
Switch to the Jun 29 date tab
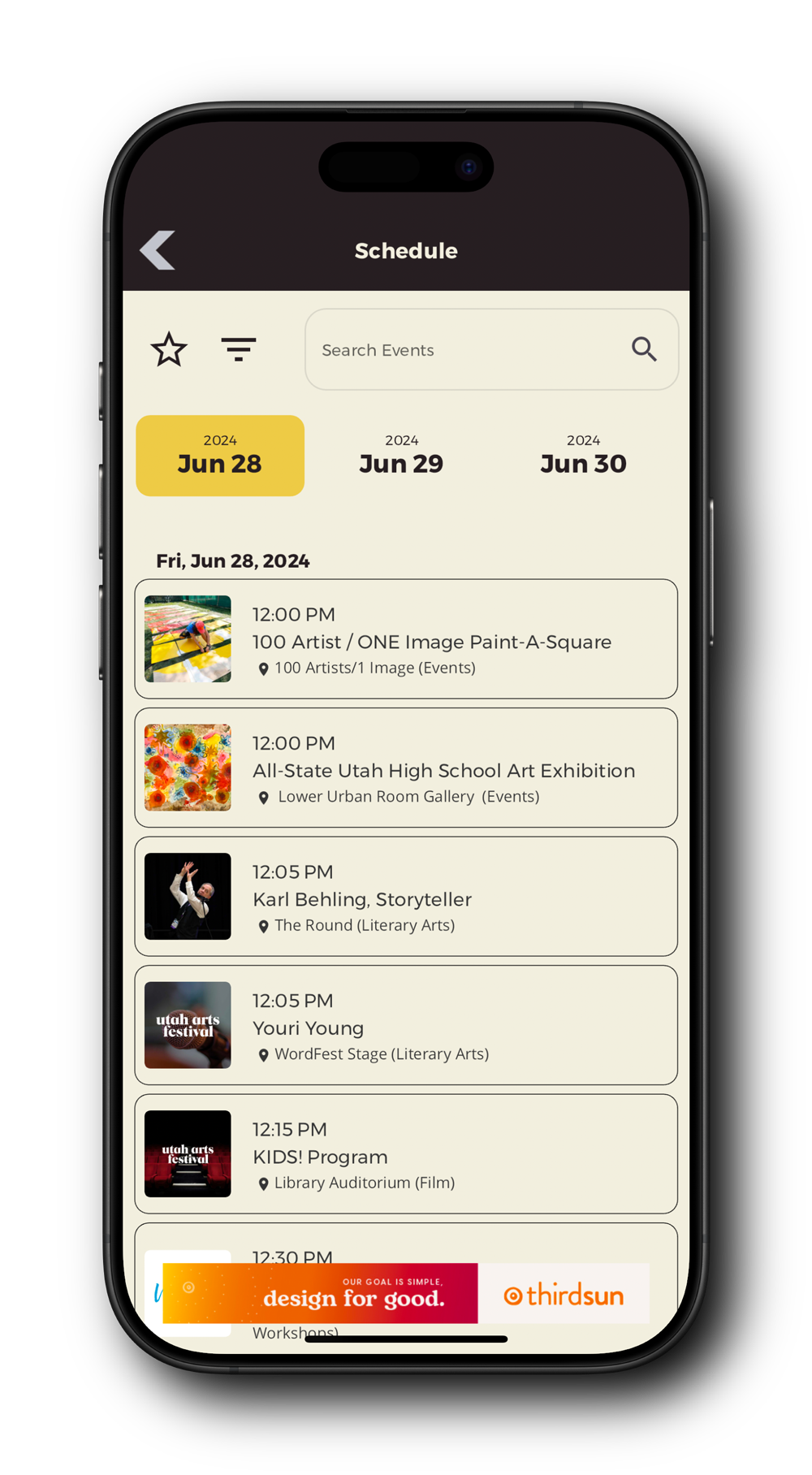point(401,456)
